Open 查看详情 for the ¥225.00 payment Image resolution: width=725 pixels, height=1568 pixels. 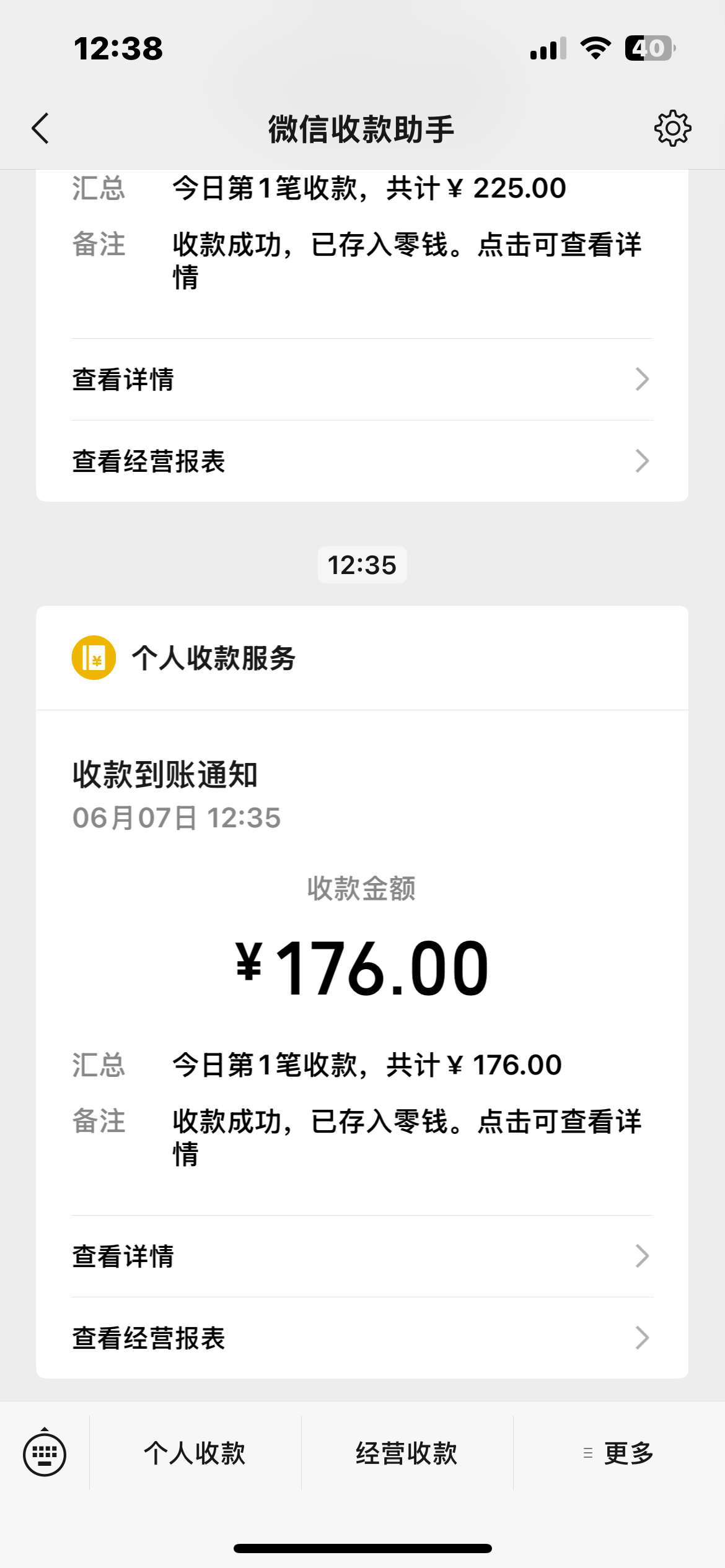click(362, 380)
